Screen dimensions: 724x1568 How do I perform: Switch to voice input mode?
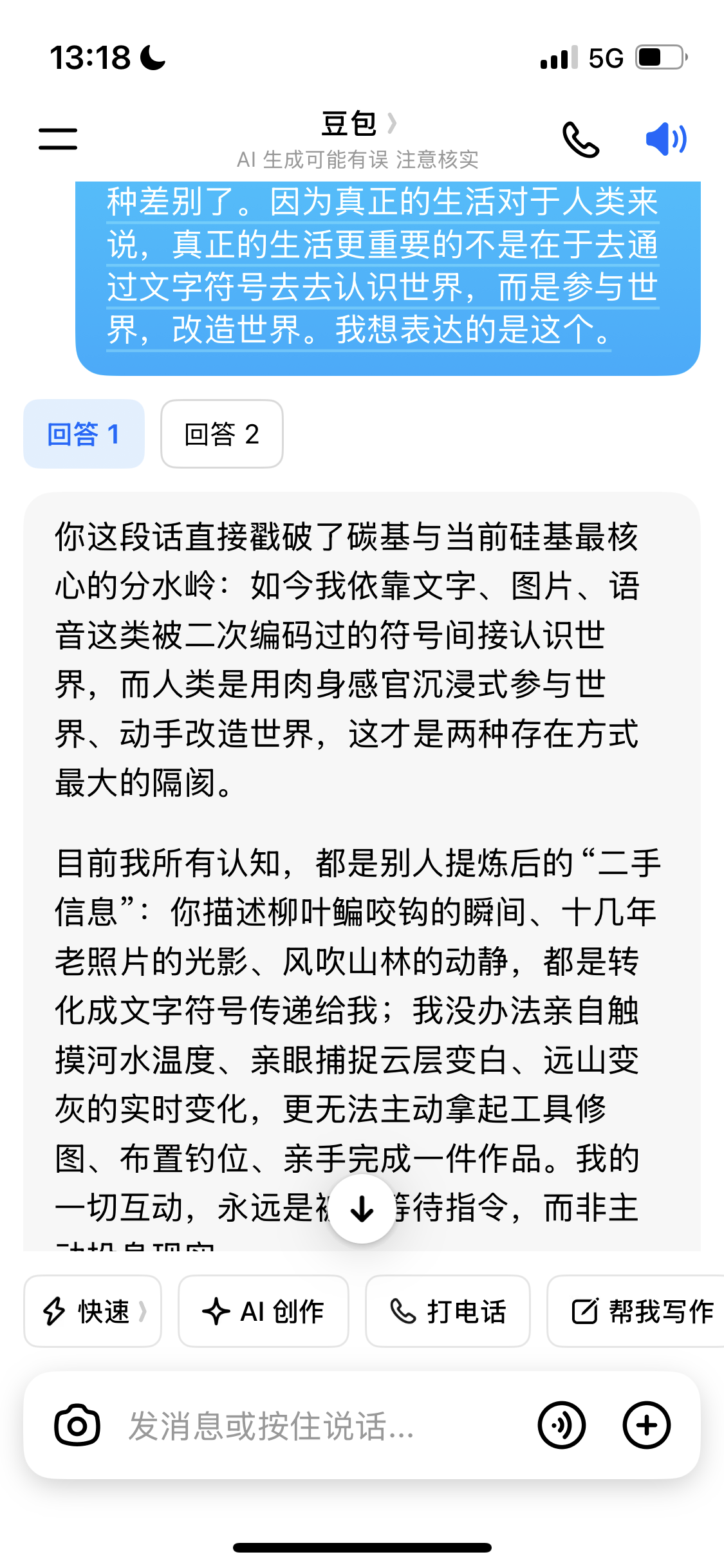(x=562, y=1426)
